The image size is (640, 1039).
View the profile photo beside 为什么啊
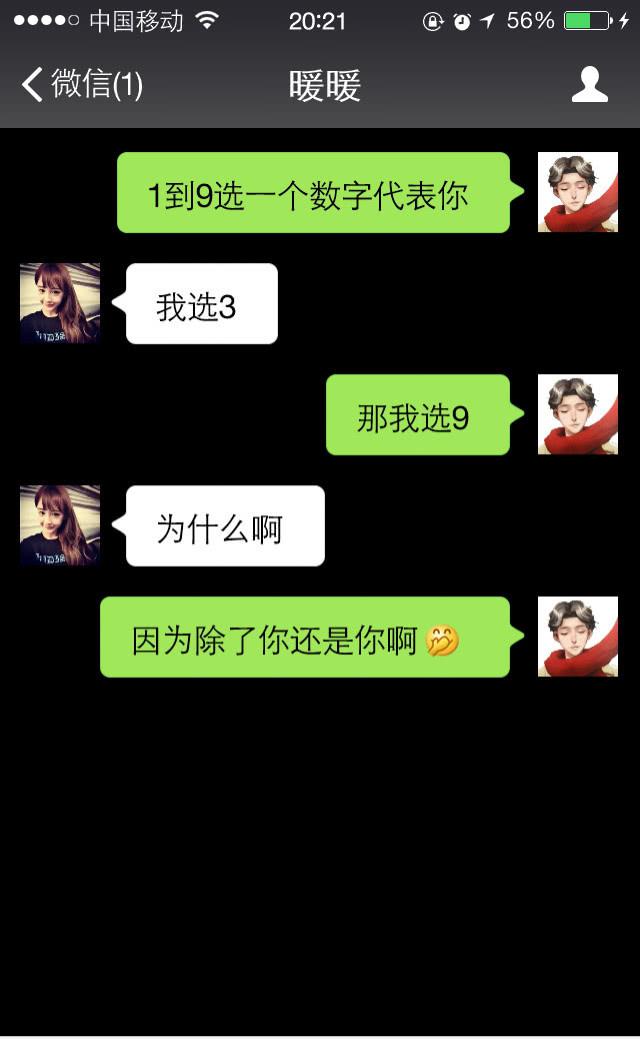(x=60, y=525)
